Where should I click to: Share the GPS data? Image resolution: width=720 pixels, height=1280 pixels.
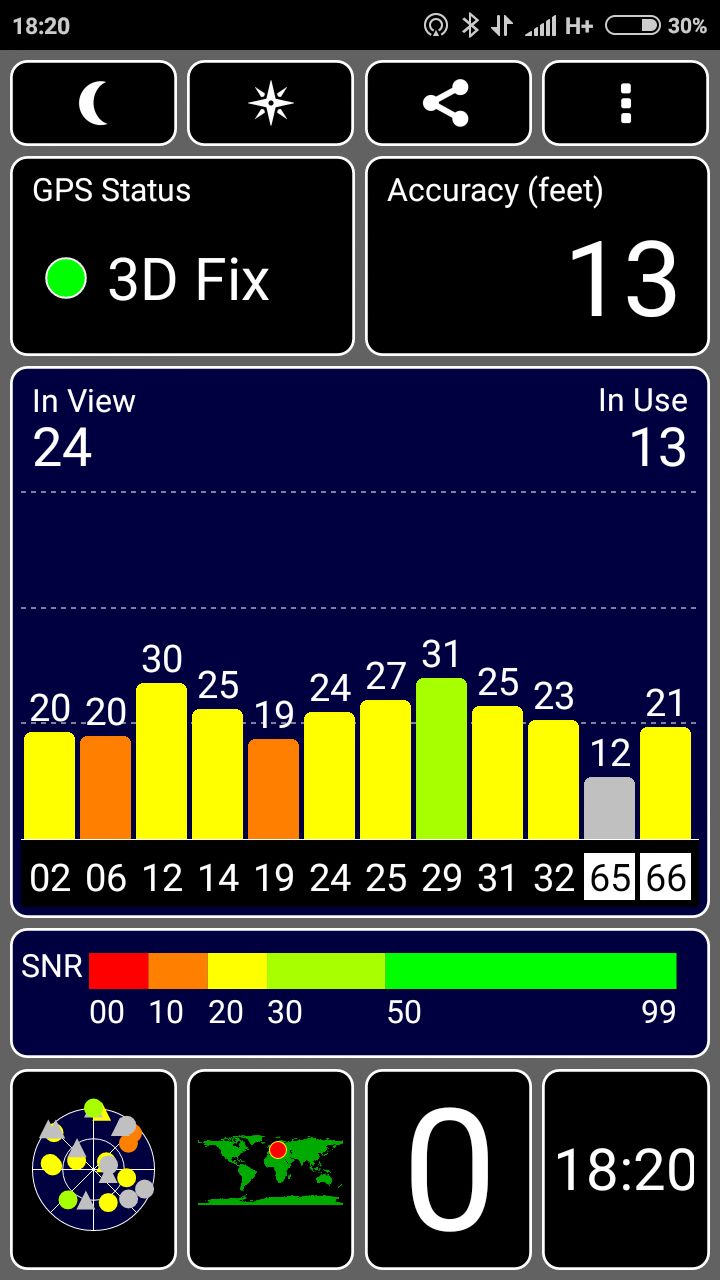pos(447,103)
